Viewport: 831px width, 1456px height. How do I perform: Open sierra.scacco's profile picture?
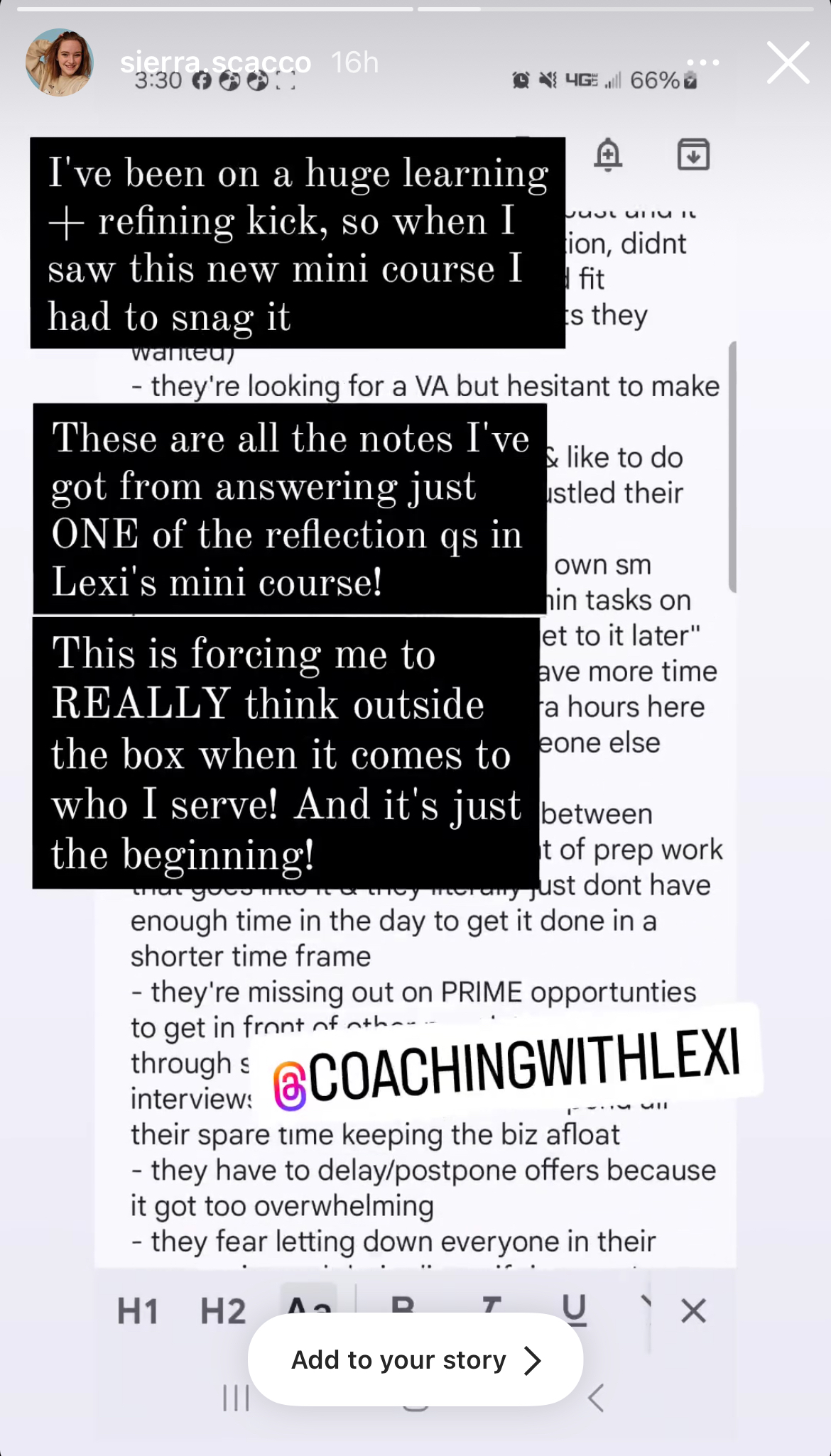(x=60, y=62)
